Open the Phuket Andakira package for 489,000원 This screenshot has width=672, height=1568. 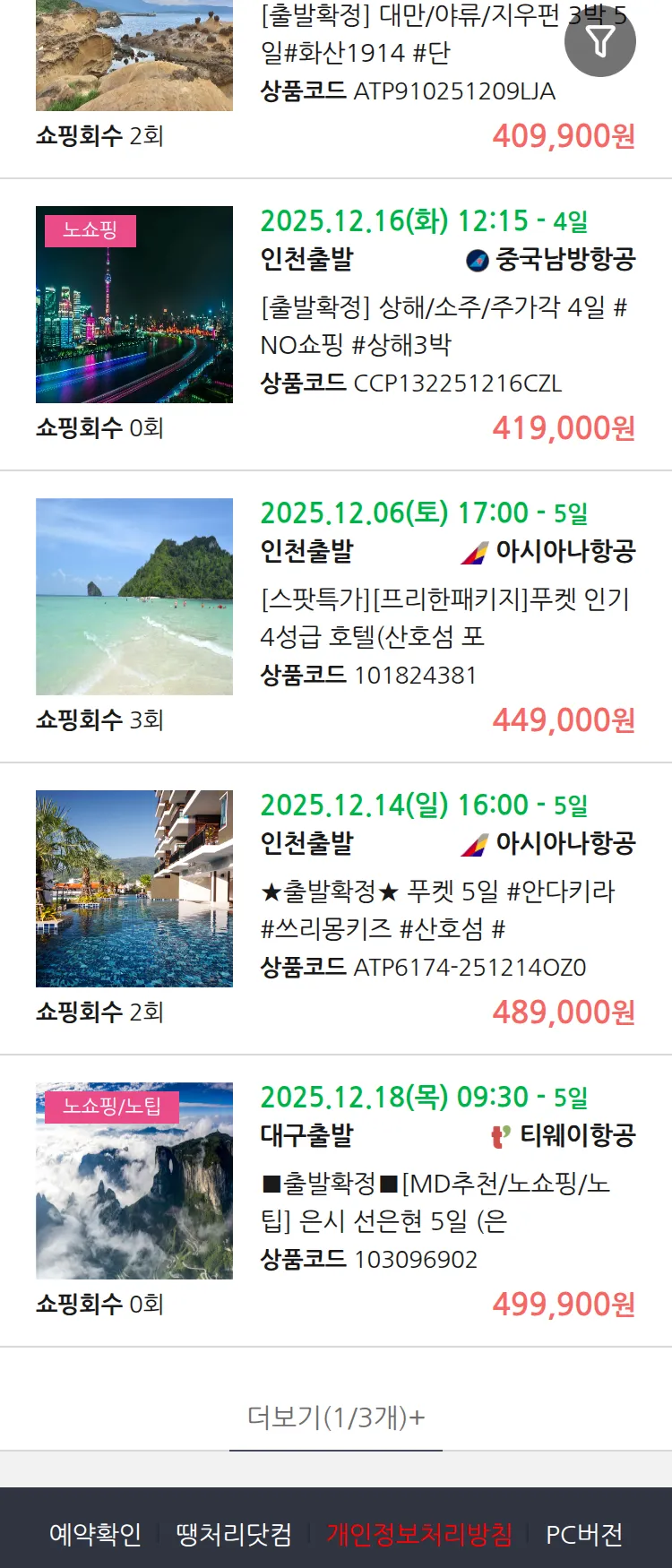437,910
